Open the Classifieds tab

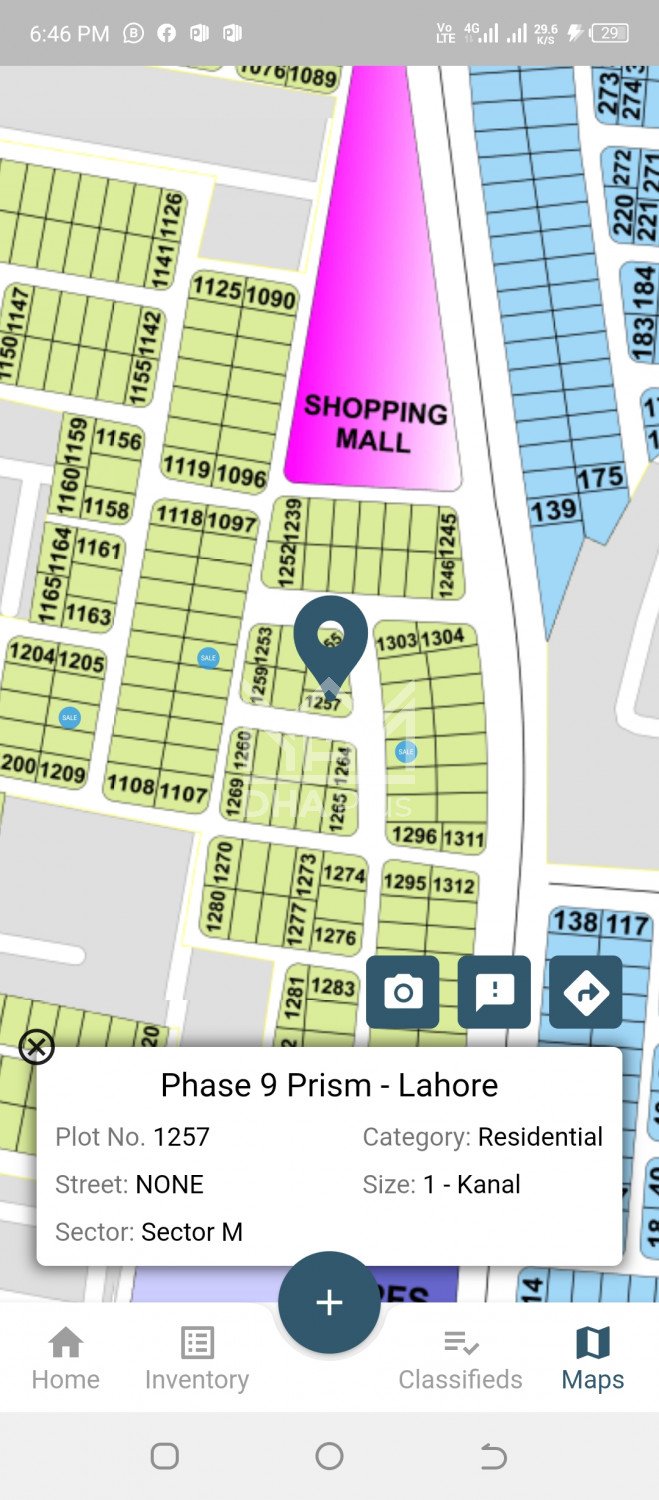461,1358
